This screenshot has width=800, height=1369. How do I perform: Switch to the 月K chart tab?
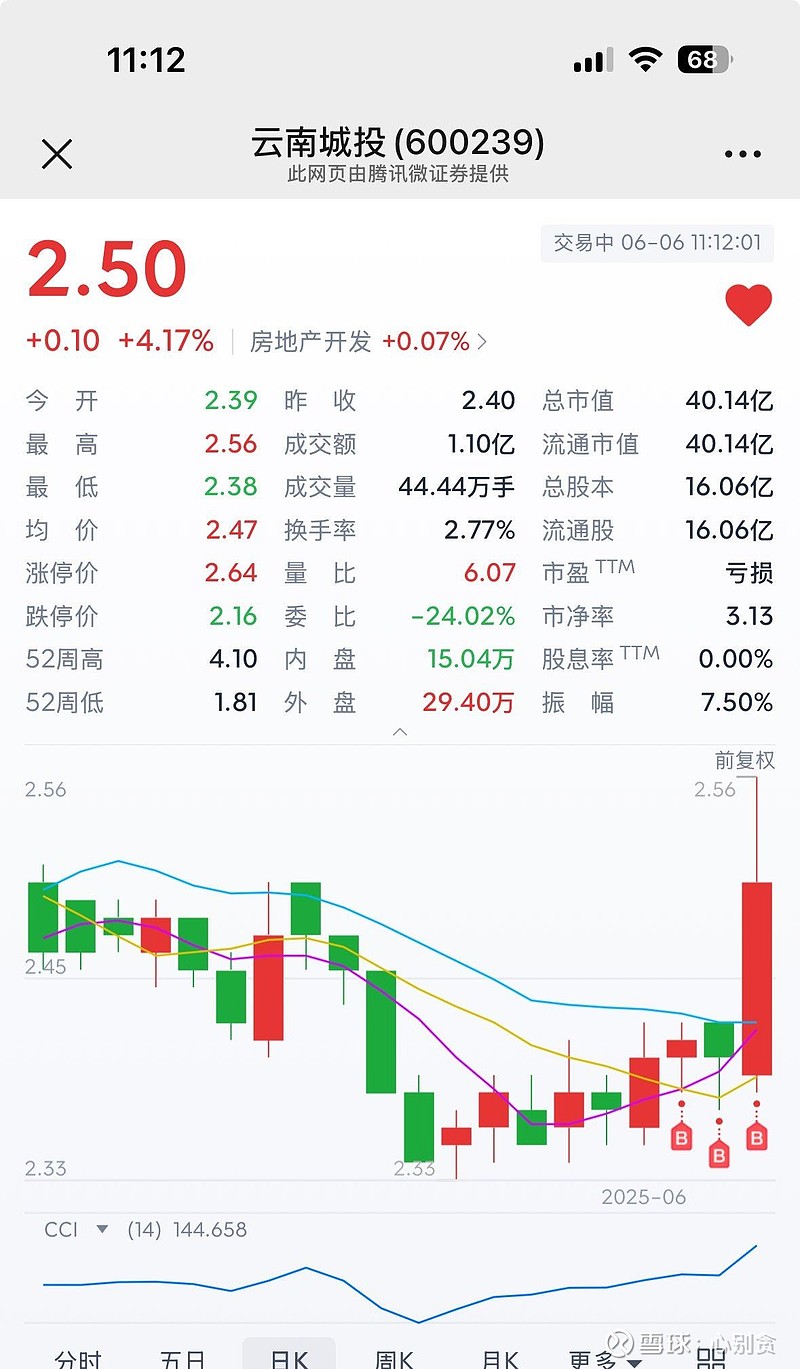tap(500, 1358)
